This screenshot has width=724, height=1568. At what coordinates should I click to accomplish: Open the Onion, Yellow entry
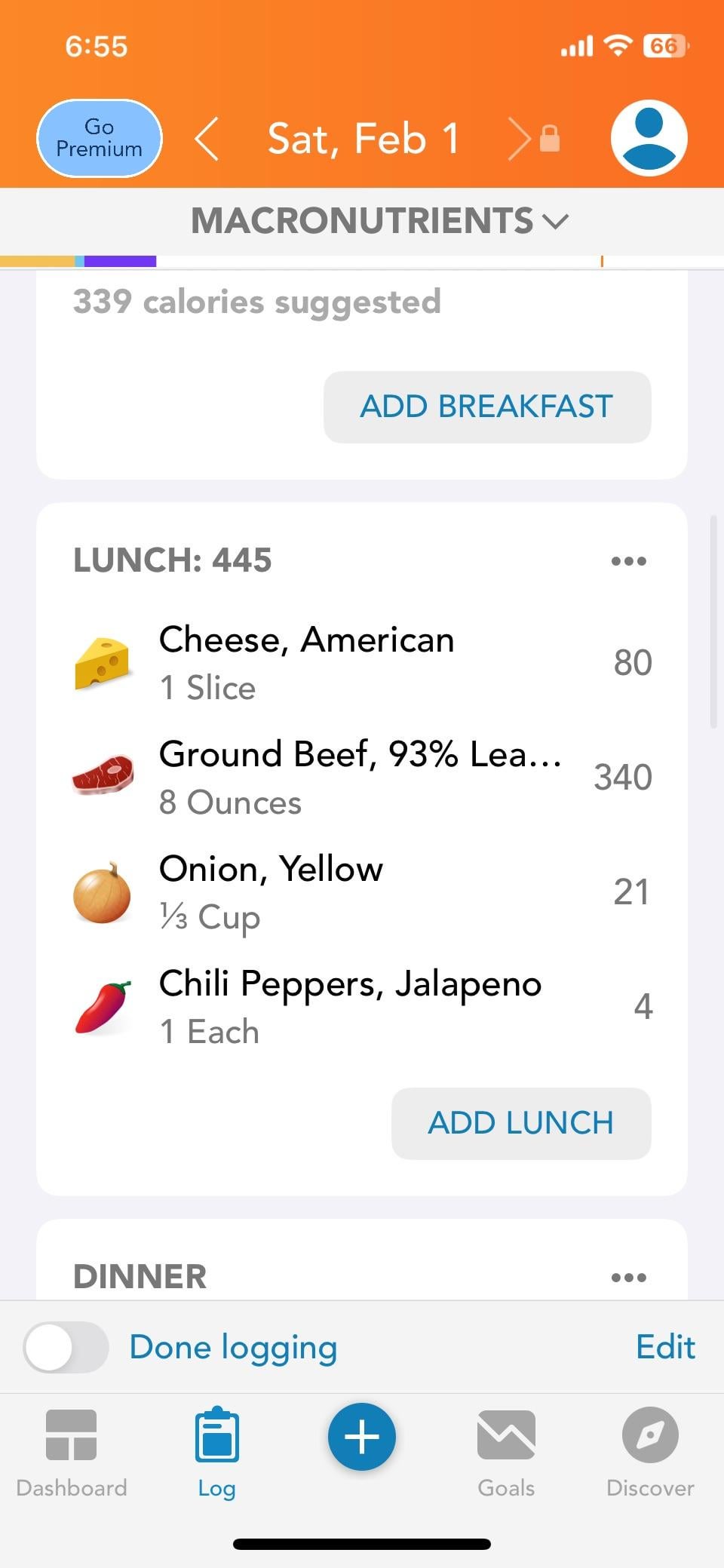pyautogui.click(x=362, y=892)
